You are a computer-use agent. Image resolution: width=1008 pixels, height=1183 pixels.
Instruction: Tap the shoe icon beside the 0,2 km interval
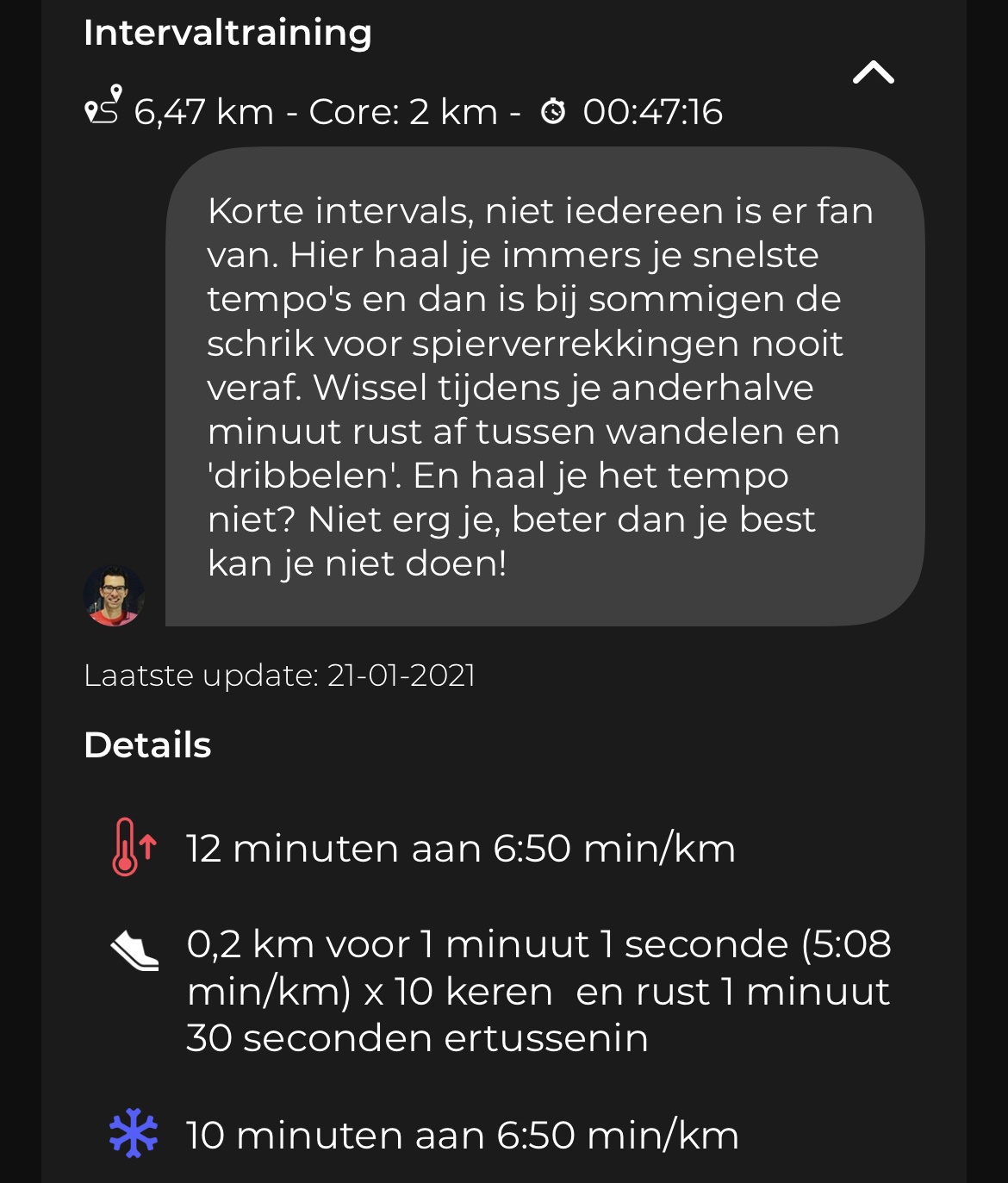[135, 947]
